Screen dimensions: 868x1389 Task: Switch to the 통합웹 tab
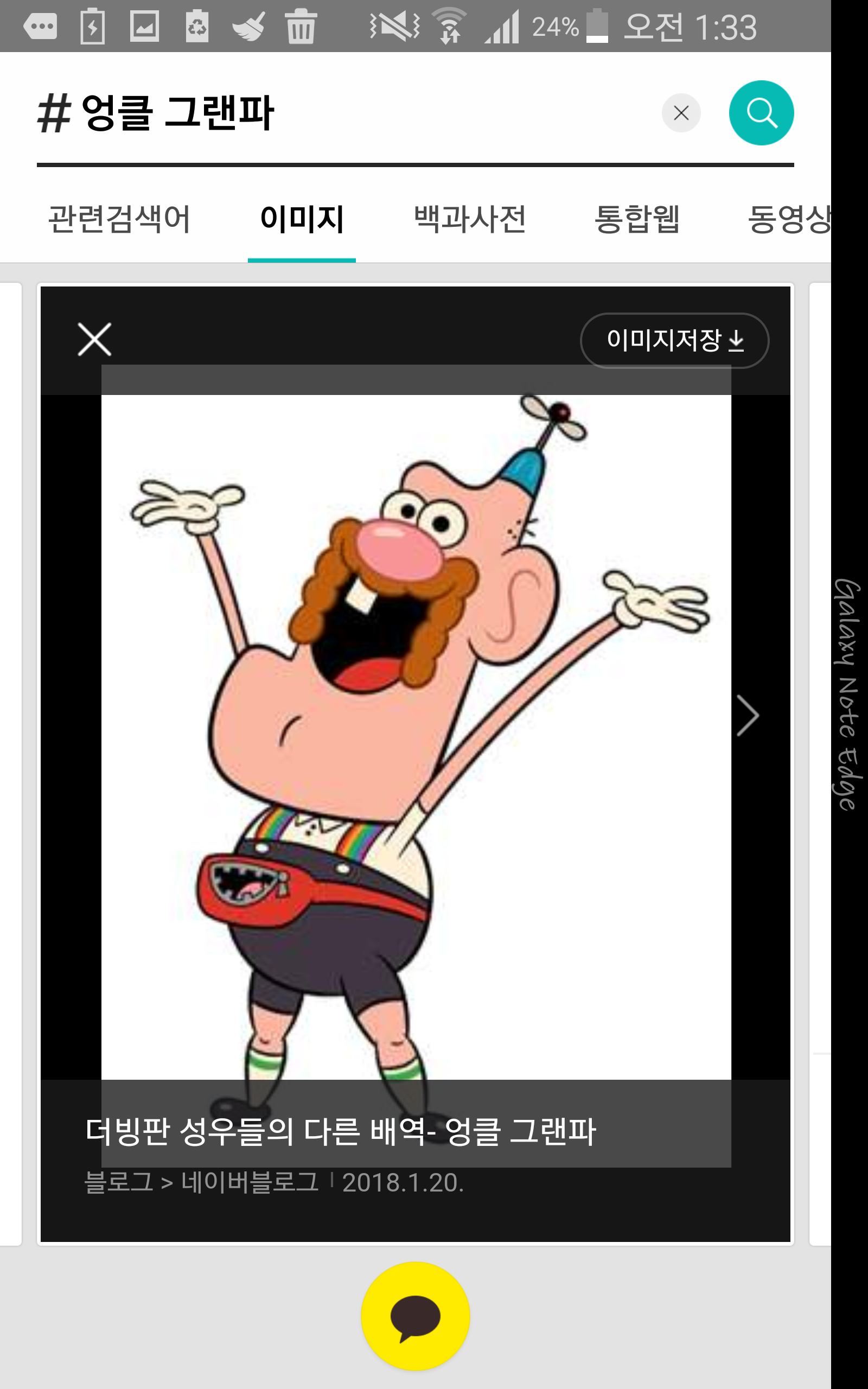coord(637,219)
